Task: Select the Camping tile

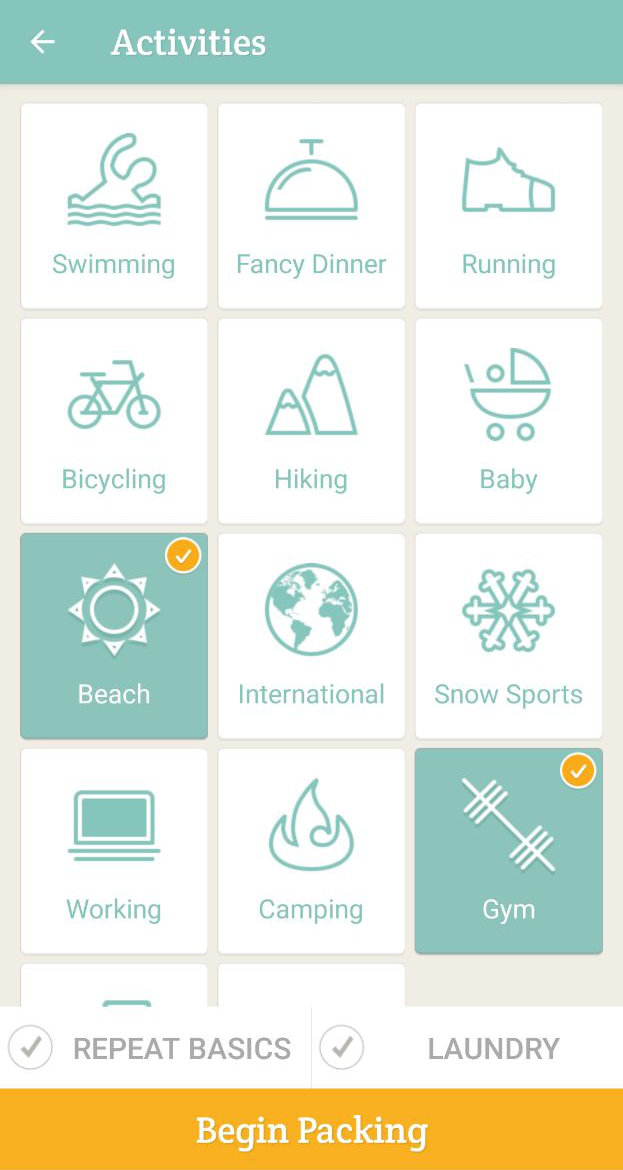Action: pos(311,851)
